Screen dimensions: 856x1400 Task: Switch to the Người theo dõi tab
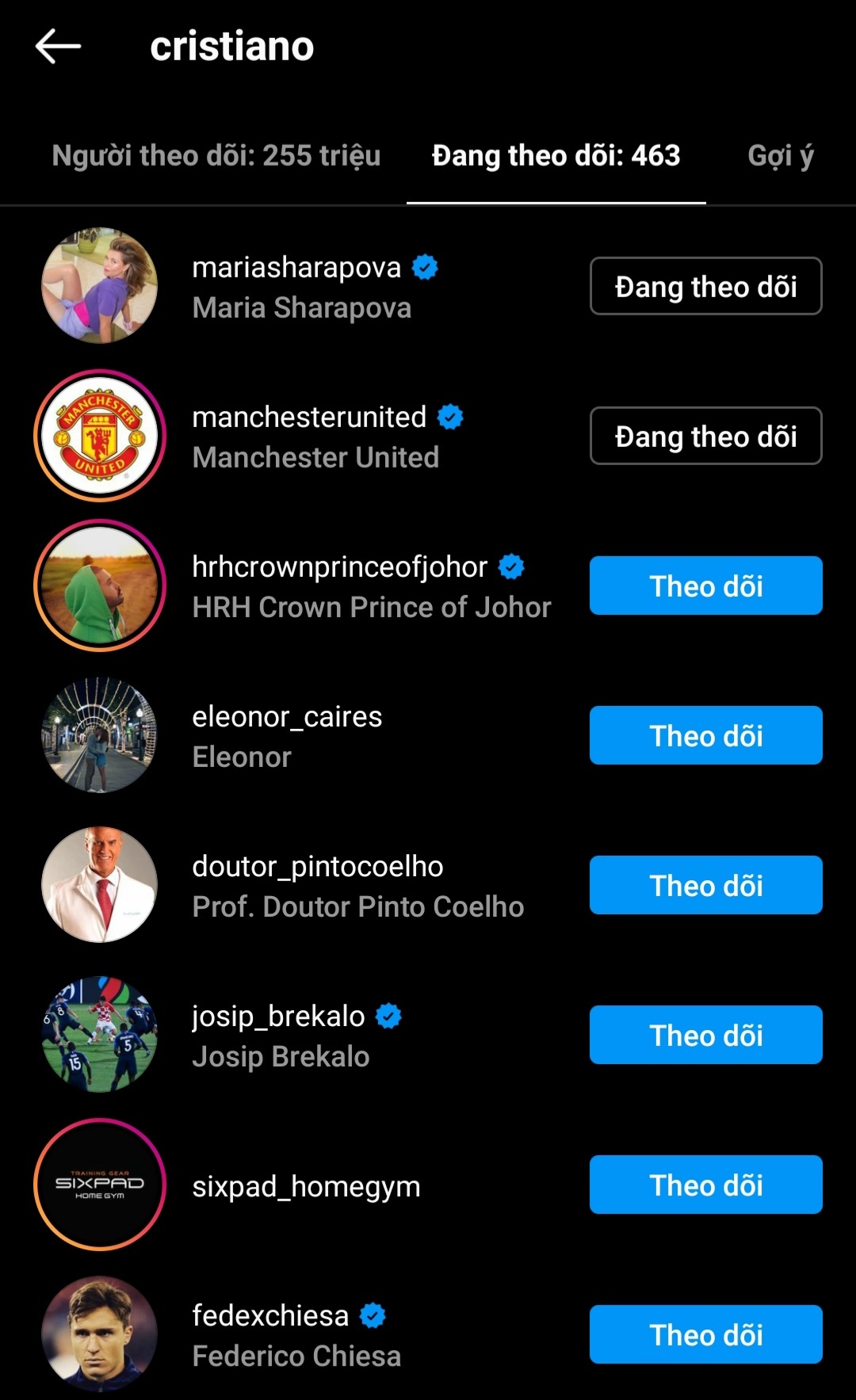pyautogui.click(x=216, y=155)
